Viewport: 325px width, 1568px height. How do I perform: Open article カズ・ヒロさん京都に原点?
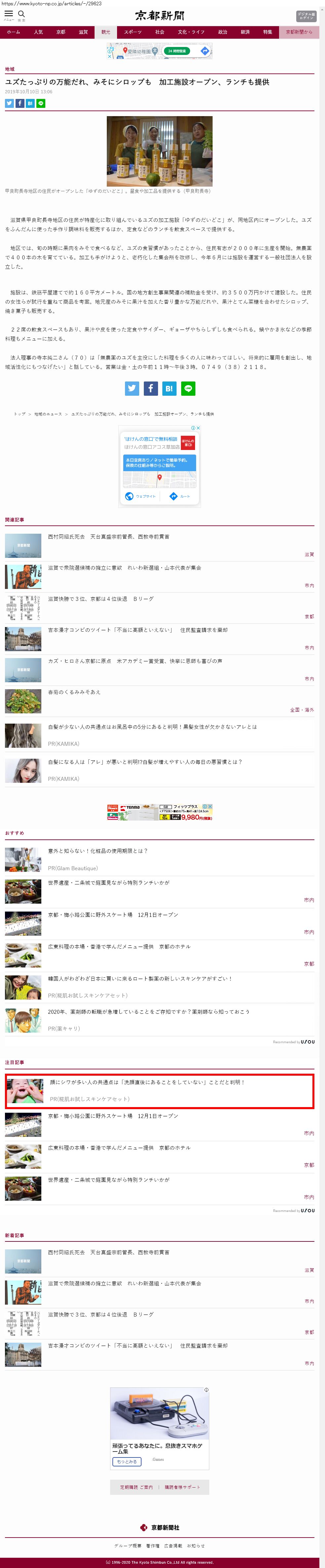[x=135, y=660]
